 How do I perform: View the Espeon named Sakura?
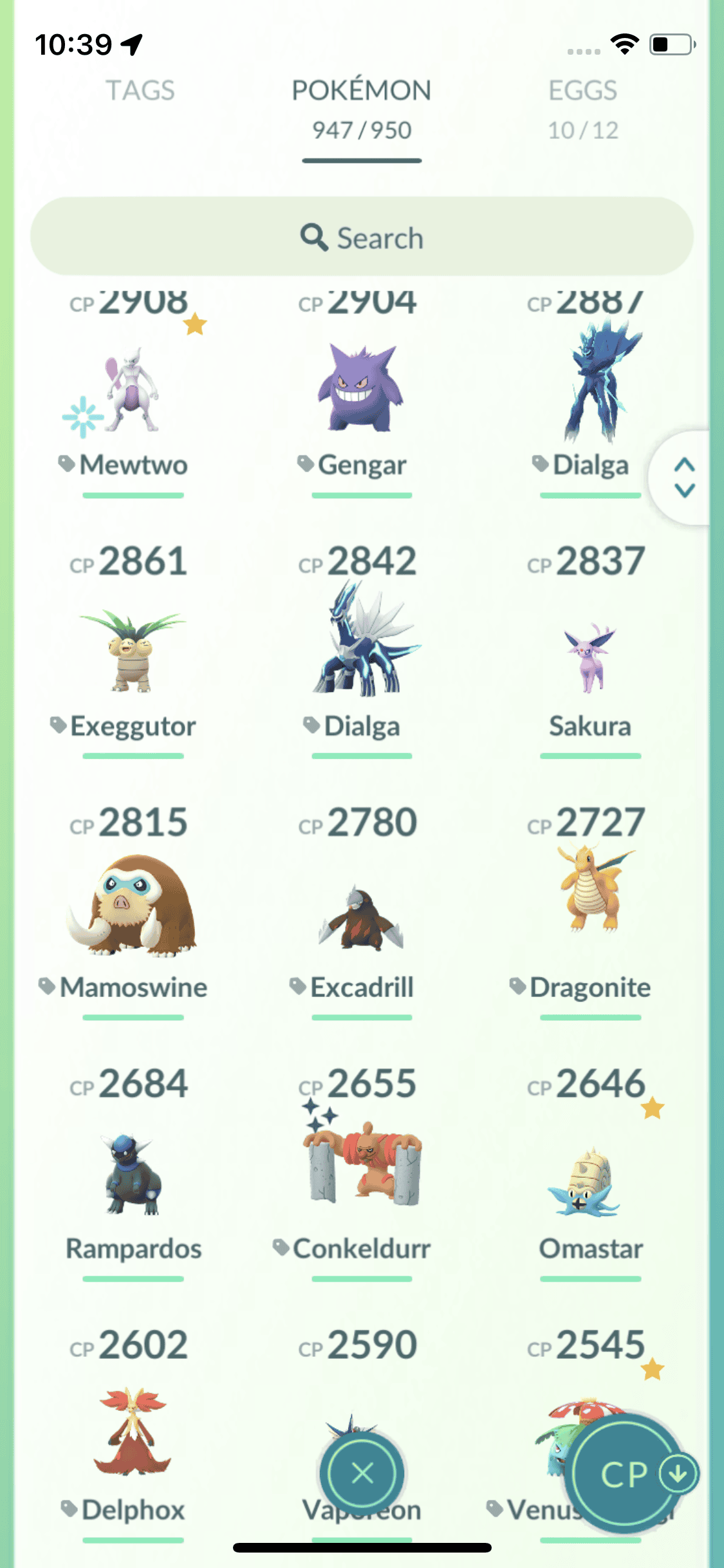[x=590, y=657]
